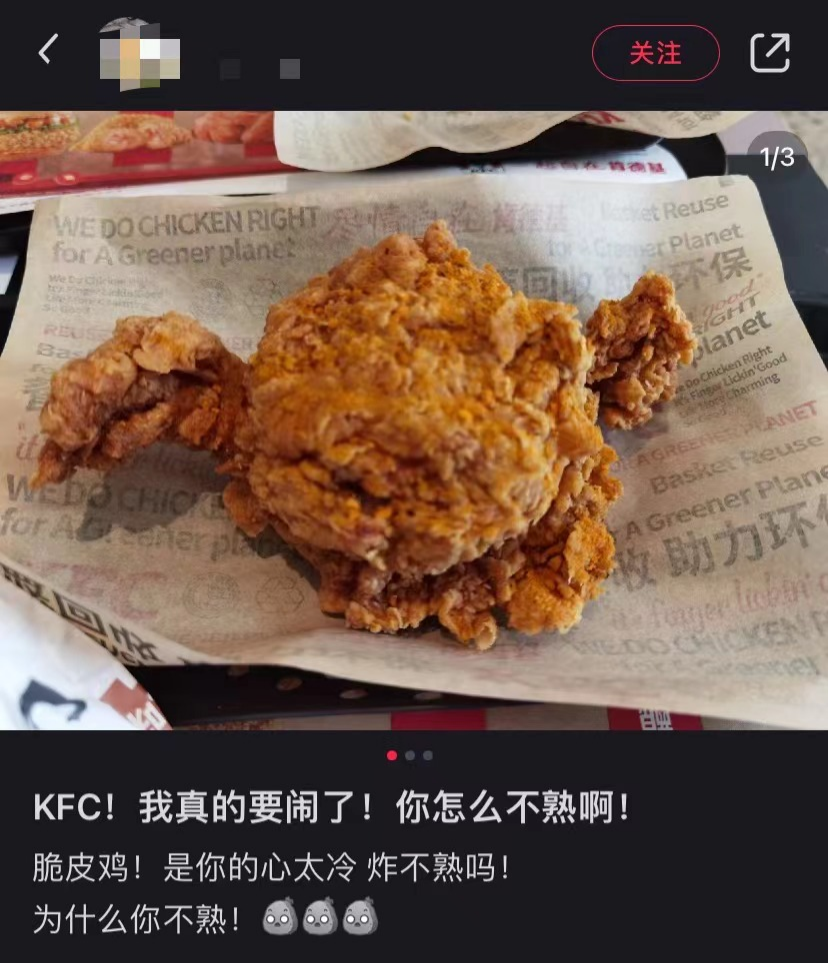Follow the author with the 关注 button
The width and height of the screenshot is (828, 963).
pyautogui.click(x=655, y=53)
